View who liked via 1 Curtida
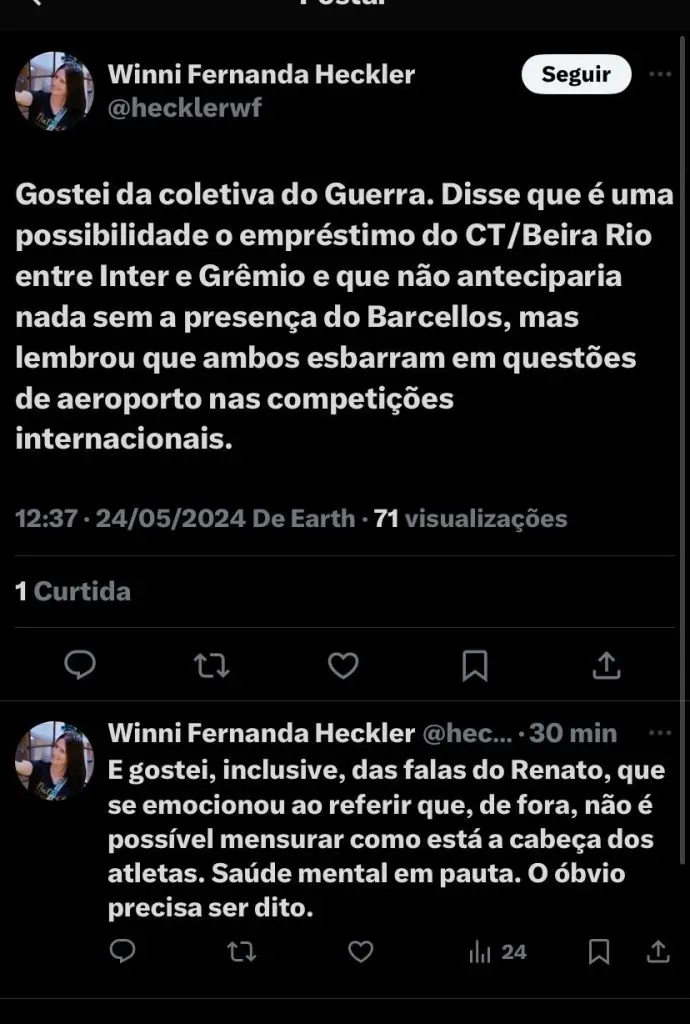690x1024 pixels. (73, 591)
